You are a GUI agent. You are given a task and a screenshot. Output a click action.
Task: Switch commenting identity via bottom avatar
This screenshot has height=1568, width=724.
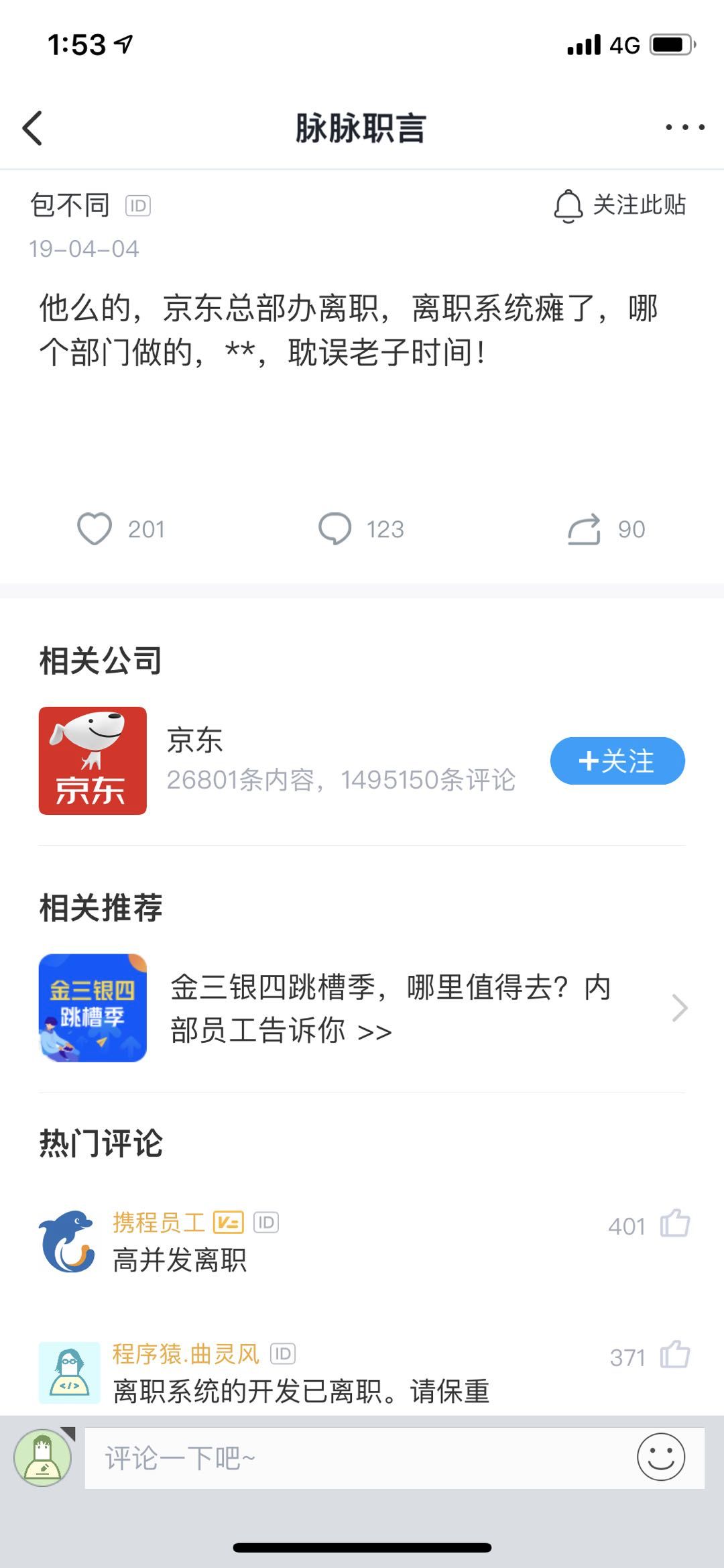tap(43, 1458)
